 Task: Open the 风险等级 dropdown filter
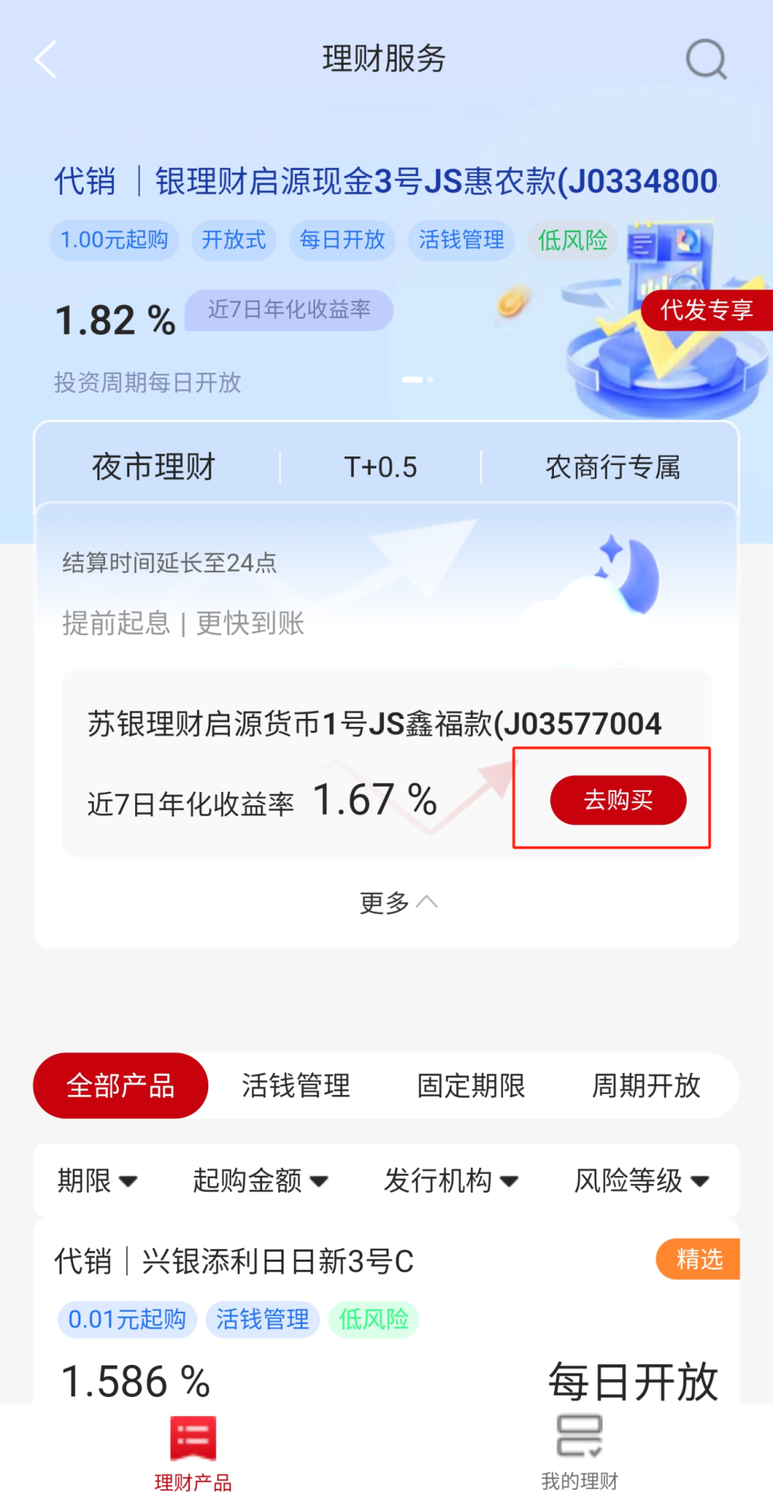click(641, 1181)
